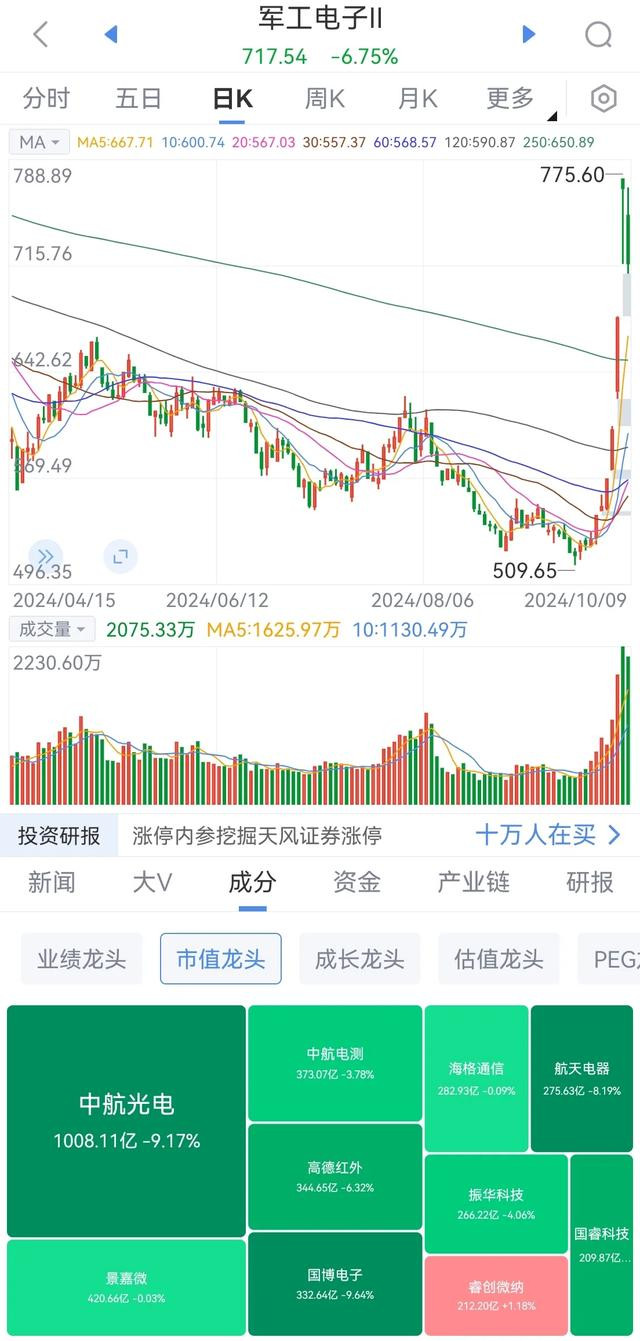Select the 成长龙头 chip
The image size is (640, 1341).
pyautogui.click(x=360, y=959)
